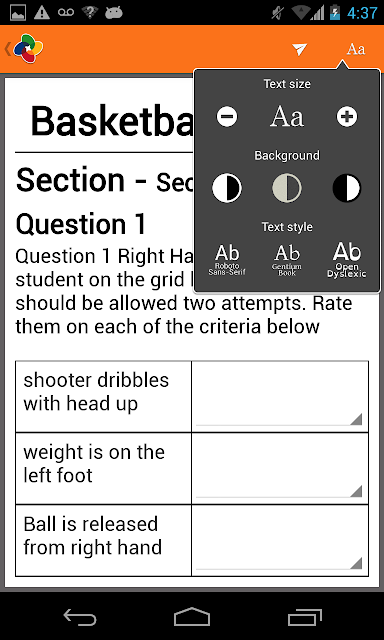
Task: Select the white background option
Action: [227, 188]
